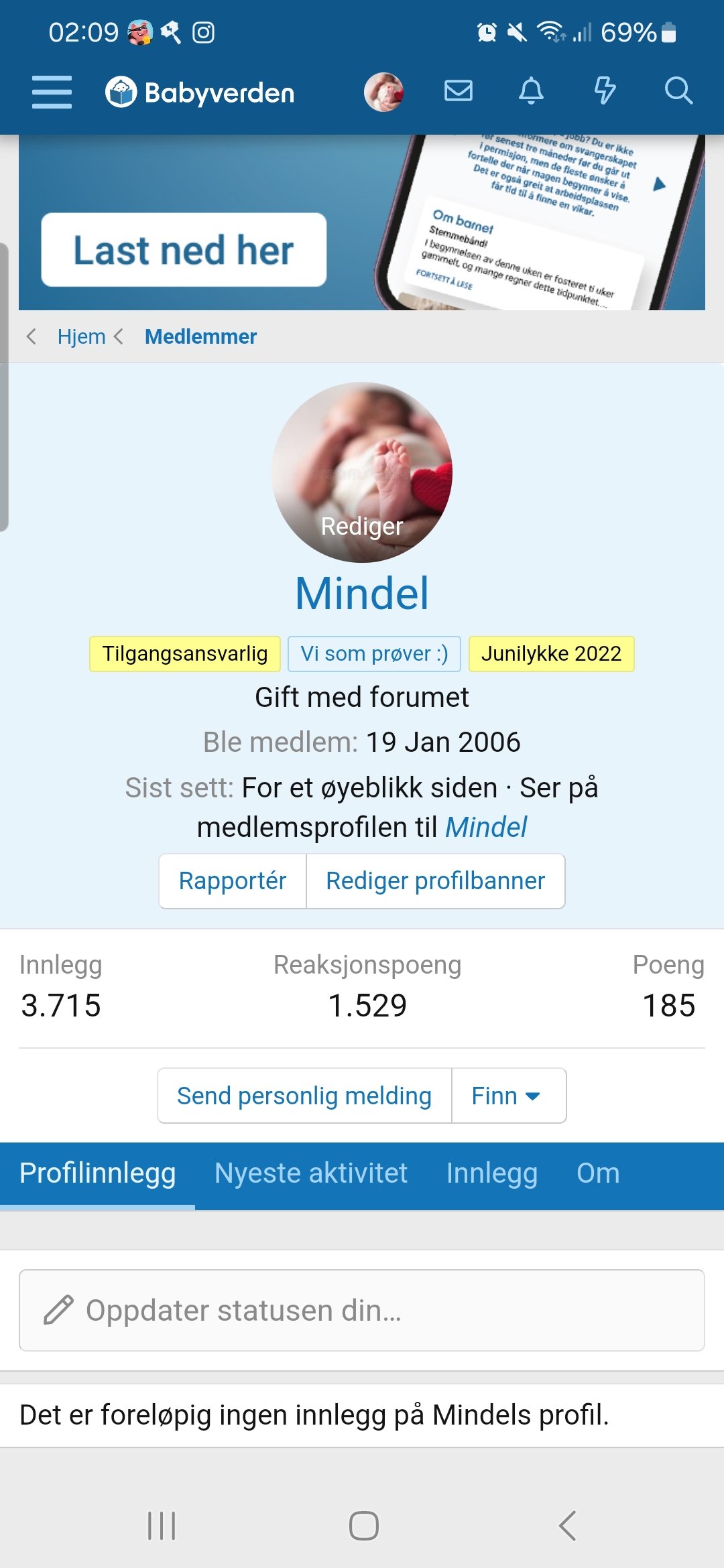Open the hamburger navigation menu

click(x=51, y=92)
